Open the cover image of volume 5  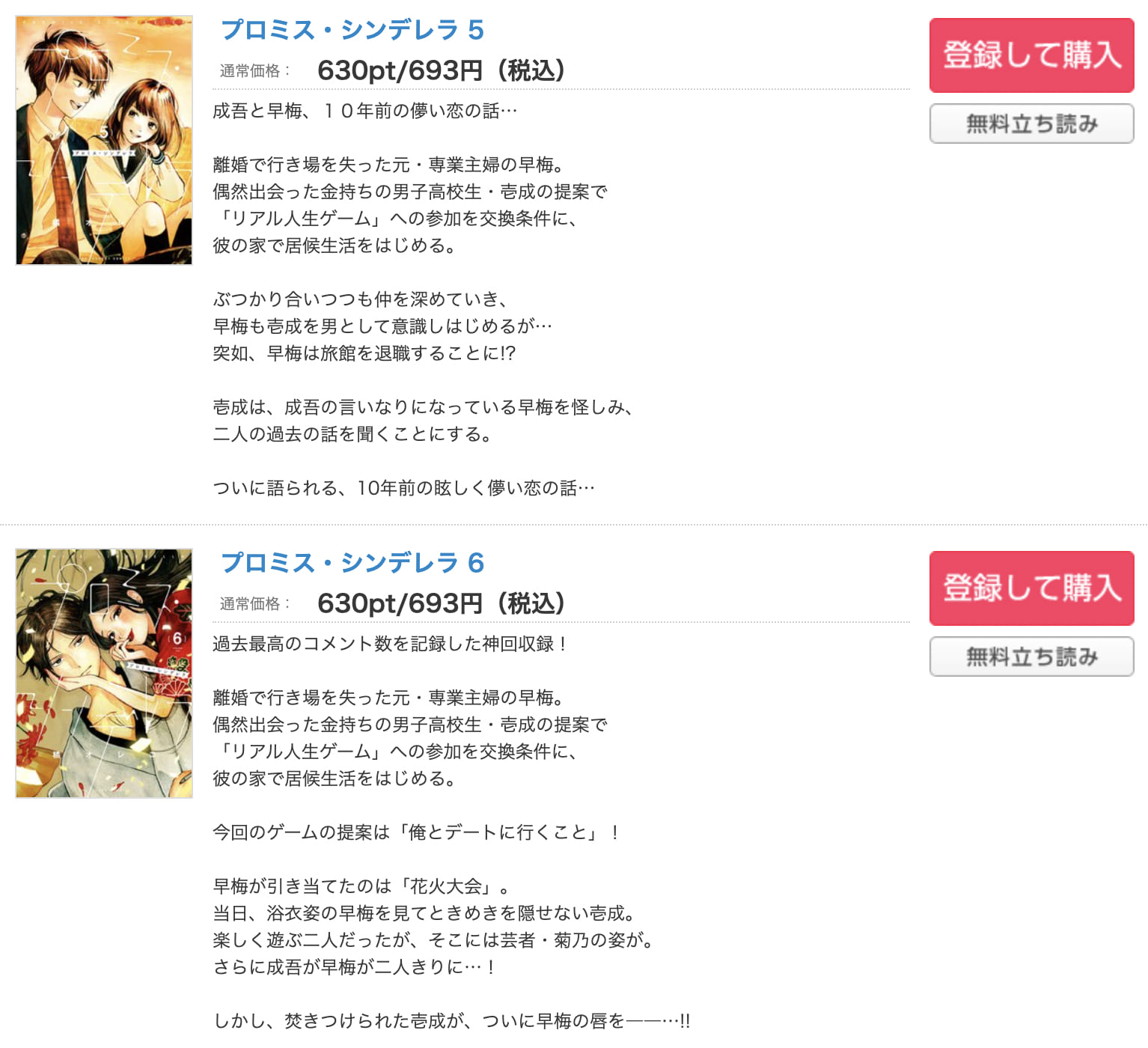pyautogui.click(x=104, y=141)
